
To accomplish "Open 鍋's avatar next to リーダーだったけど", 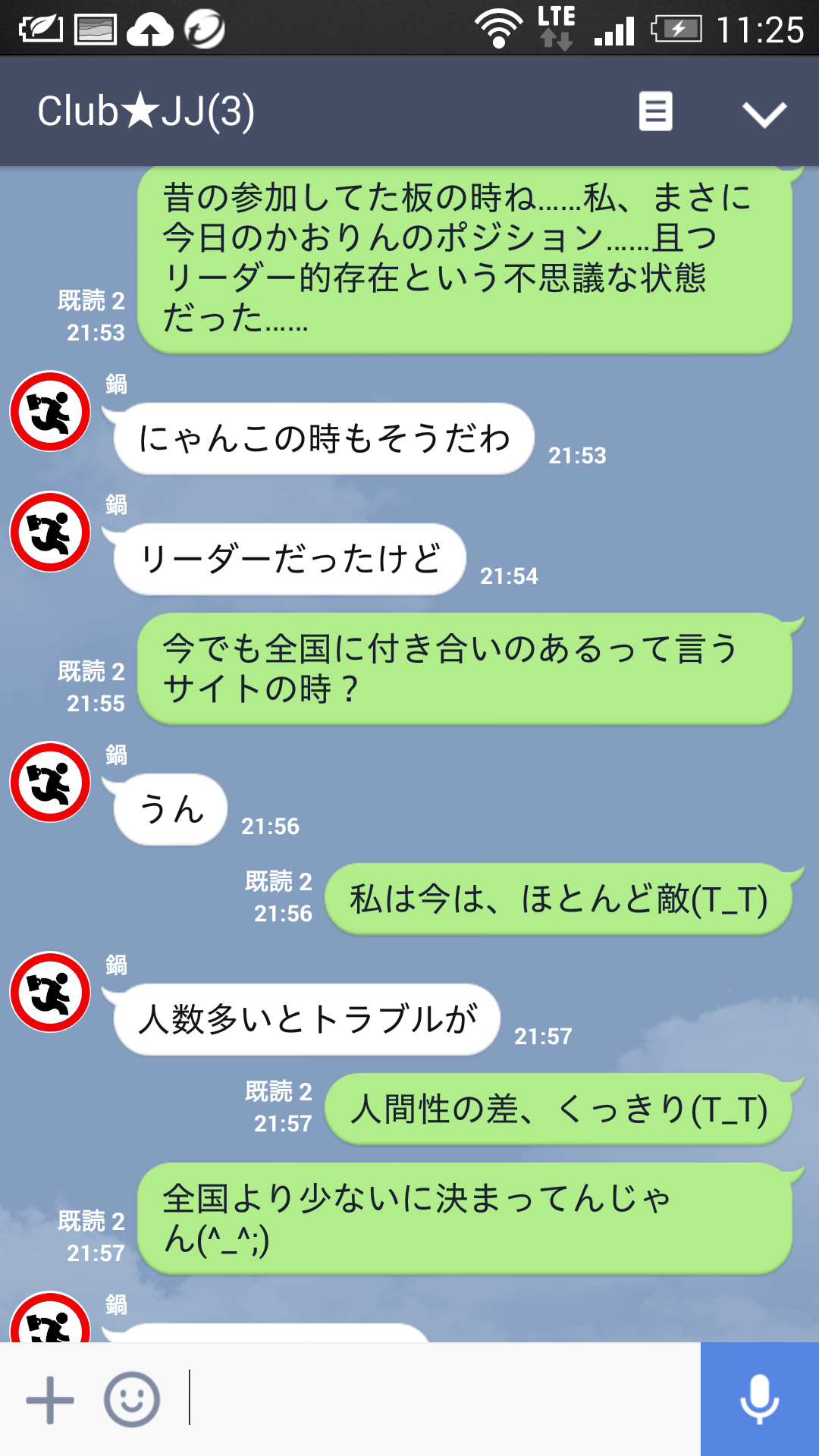I will 50,532.
